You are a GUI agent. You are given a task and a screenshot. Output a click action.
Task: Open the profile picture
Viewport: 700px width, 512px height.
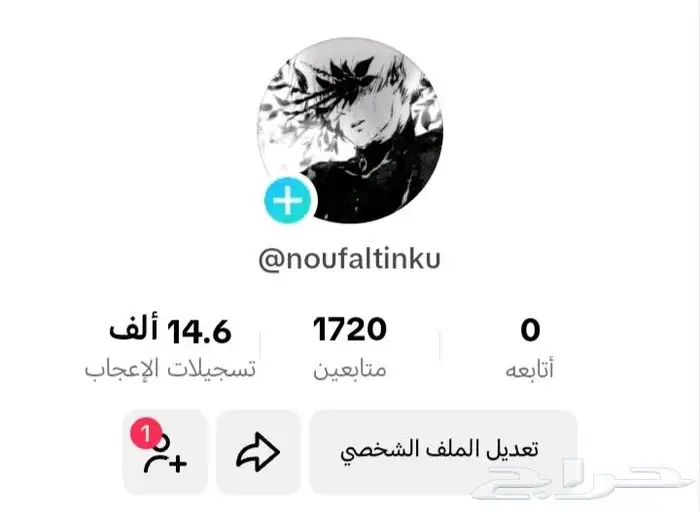[x=351, y=128]
